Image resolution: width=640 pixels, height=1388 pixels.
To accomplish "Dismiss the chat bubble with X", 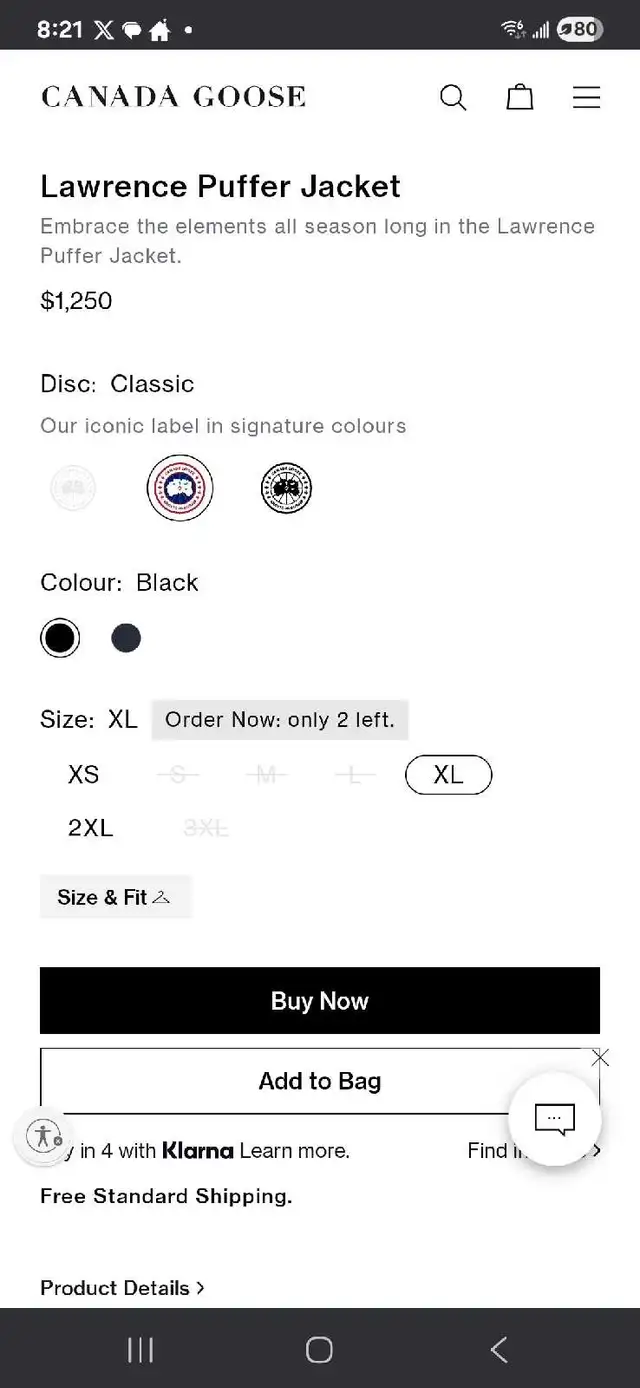I will [x=600, y=1058].
